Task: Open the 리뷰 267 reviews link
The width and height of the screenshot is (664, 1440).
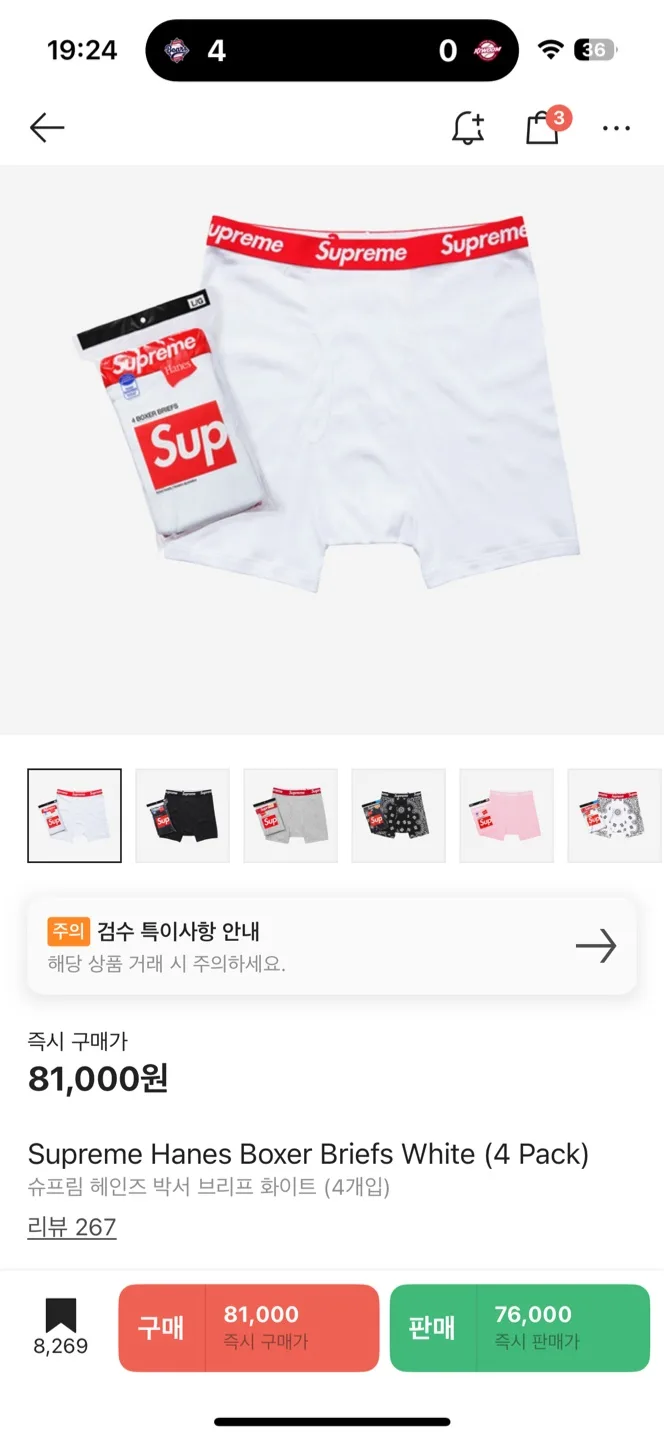Action: [72, 1227]
